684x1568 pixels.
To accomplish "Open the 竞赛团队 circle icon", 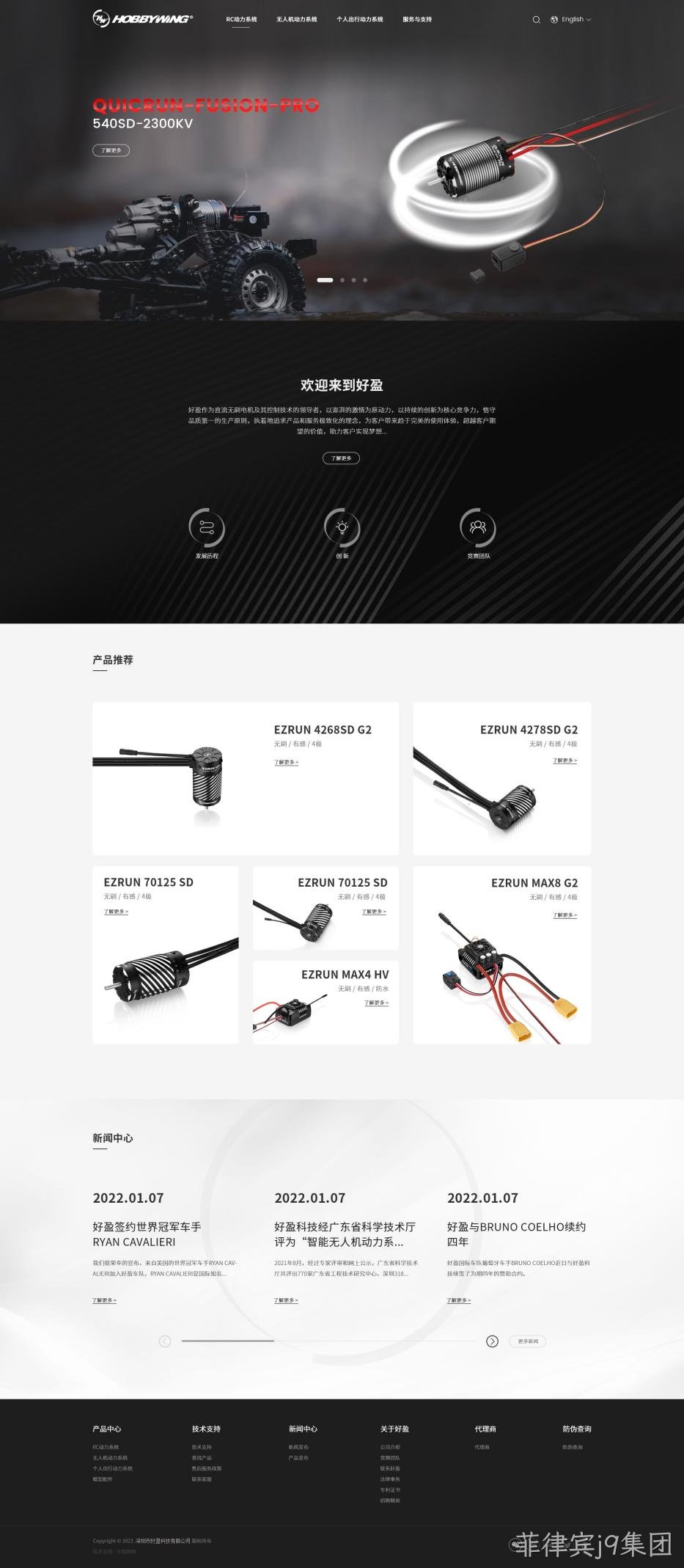I will (478, 527).
